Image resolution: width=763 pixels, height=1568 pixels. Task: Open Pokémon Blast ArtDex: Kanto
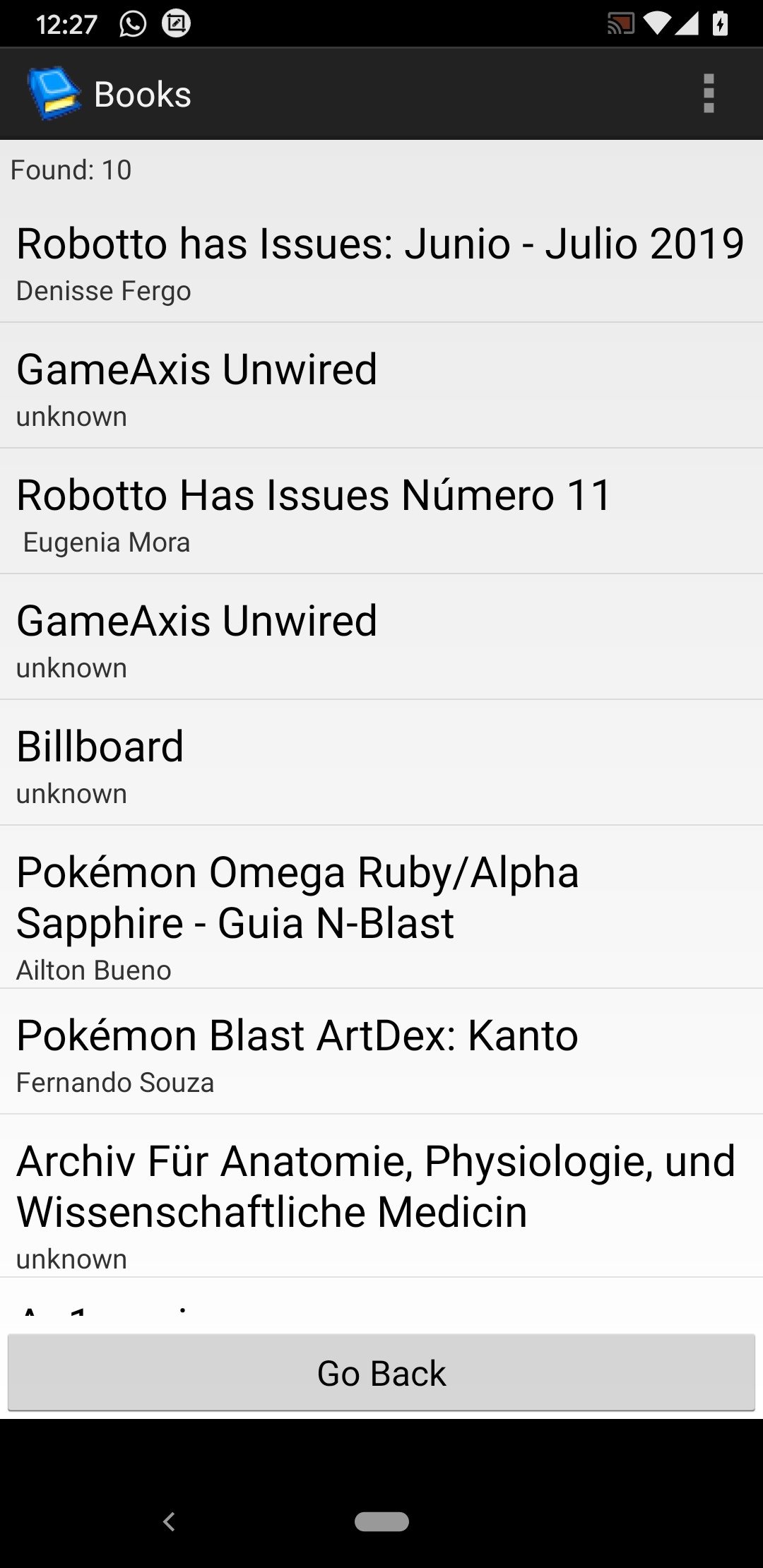(381, 1052)
